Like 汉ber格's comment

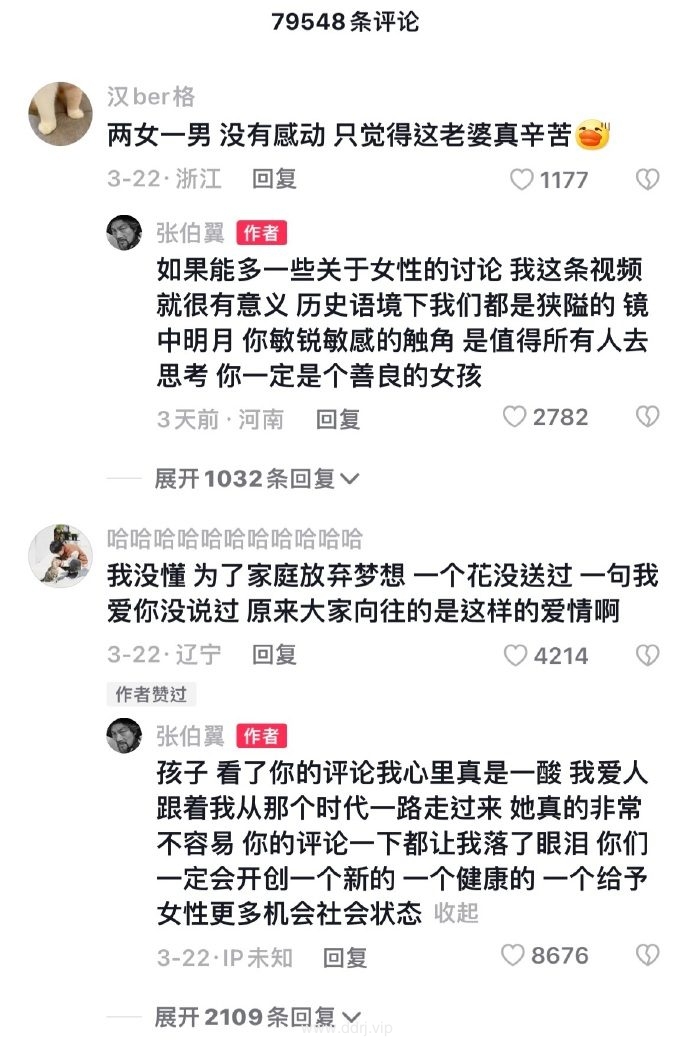point(522,180)
